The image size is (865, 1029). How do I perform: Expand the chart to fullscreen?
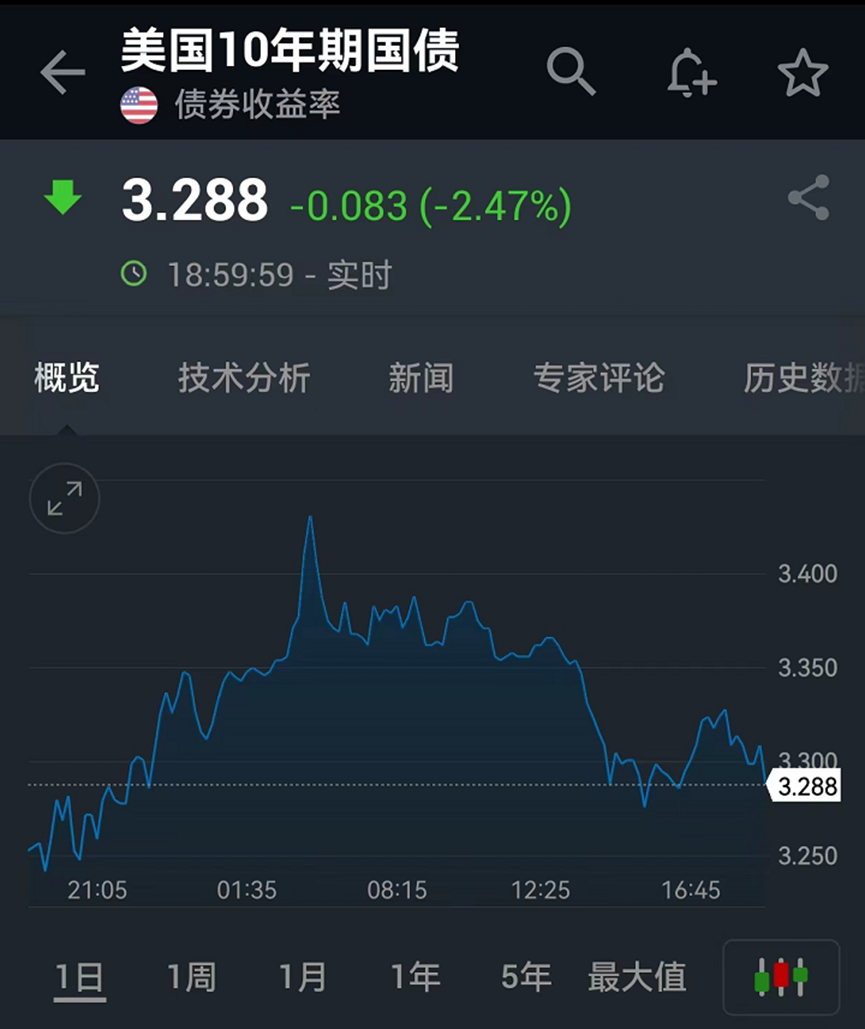click(65, 498)
